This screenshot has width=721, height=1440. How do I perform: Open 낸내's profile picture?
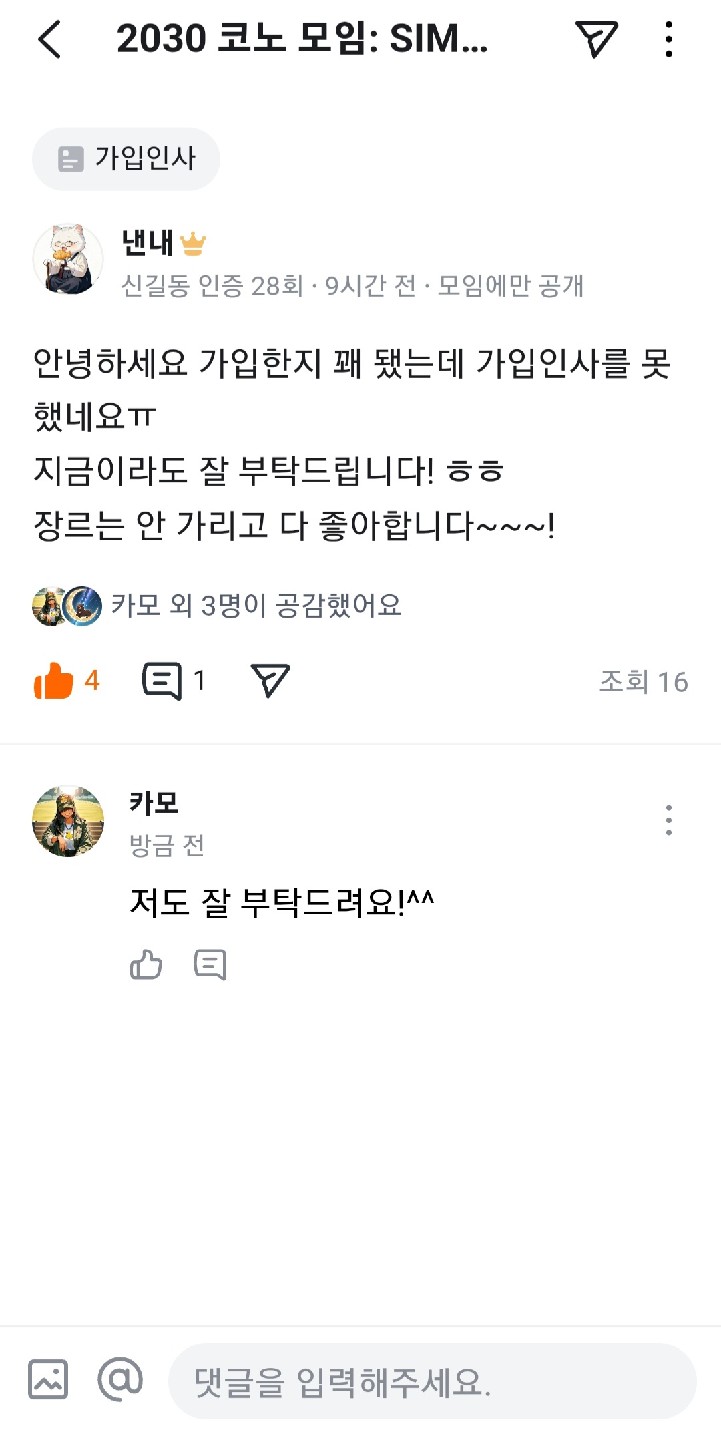point(67,258)
